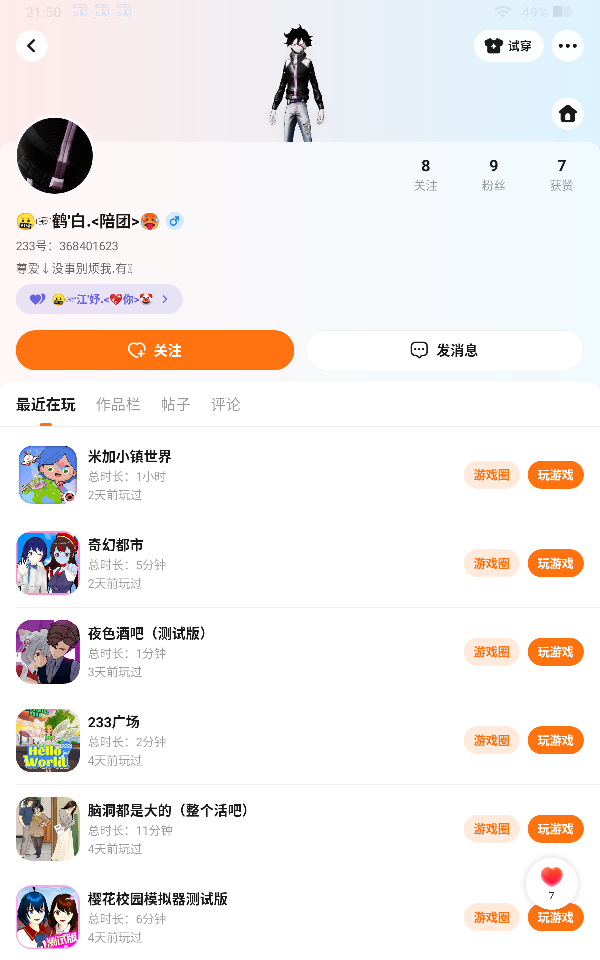This screenshot has height=960, width=600.
Task: Select the 最近在玩 tab
Action: 46,405
